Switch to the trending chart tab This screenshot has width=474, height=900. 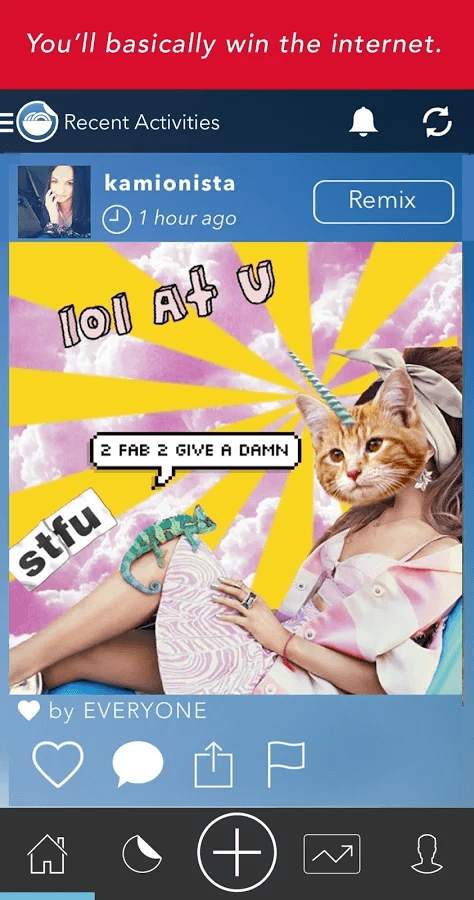[332, 854]
